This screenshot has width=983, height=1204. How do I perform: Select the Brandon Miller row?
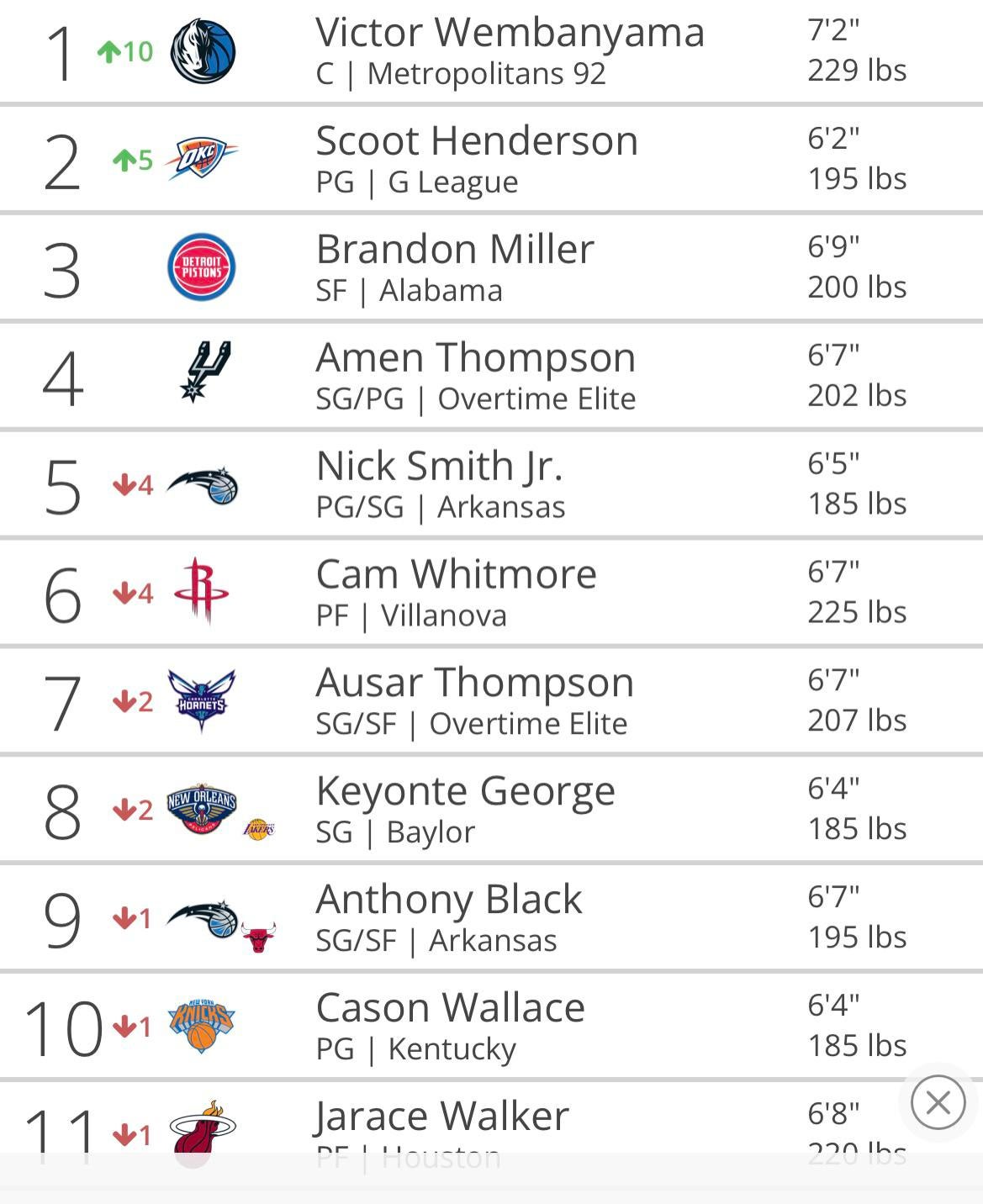point(455,251)
